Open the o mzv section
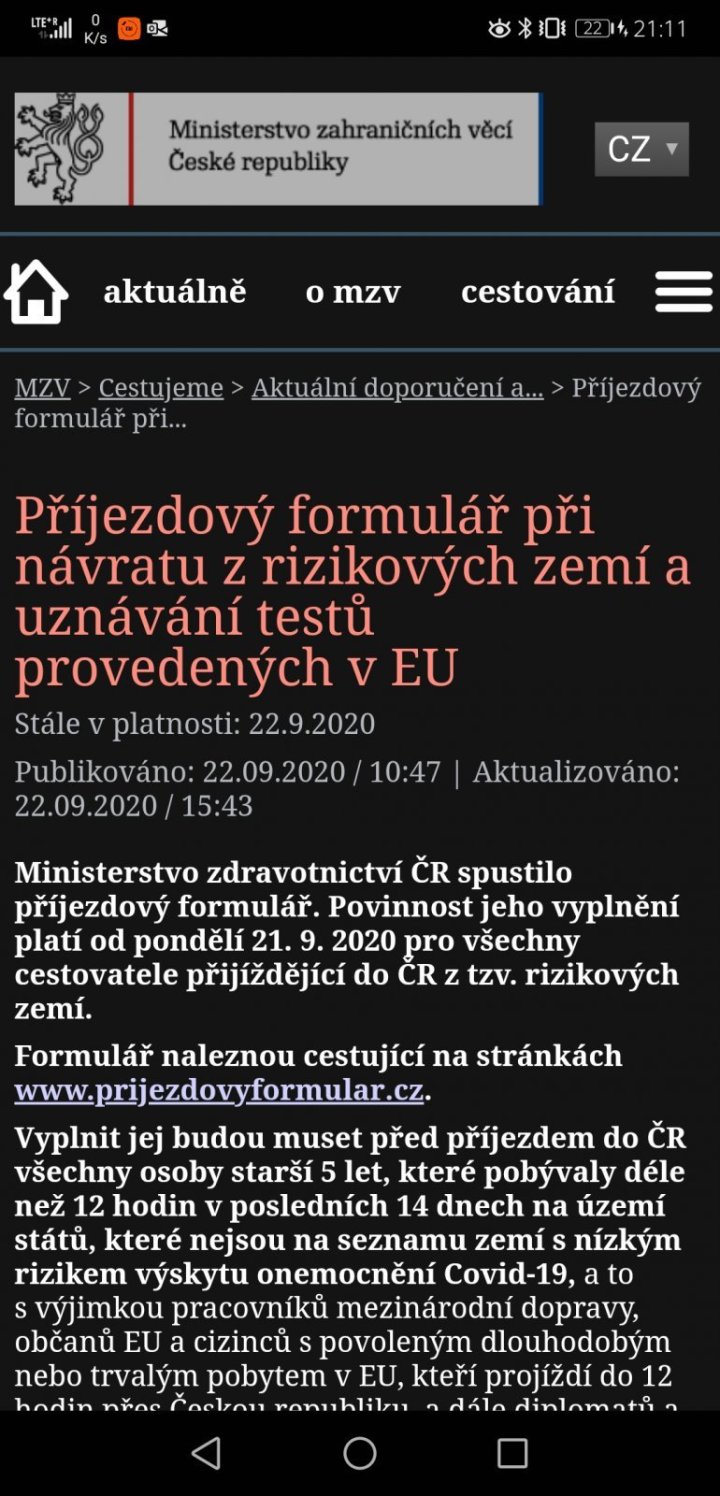Screen dimensions: 720x1496 [353, 292]
